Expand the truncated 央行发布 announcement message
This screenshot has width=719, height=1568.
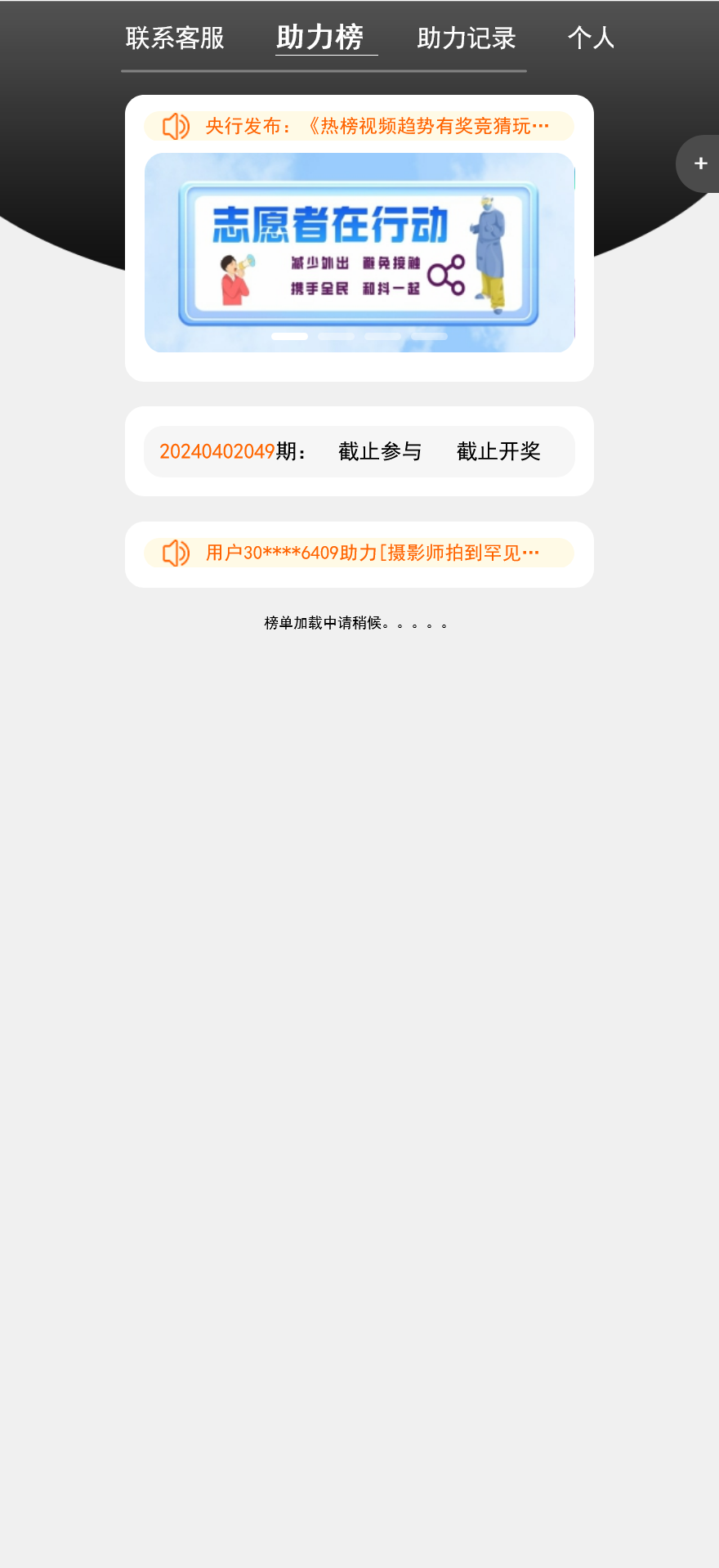pos(376,127)
